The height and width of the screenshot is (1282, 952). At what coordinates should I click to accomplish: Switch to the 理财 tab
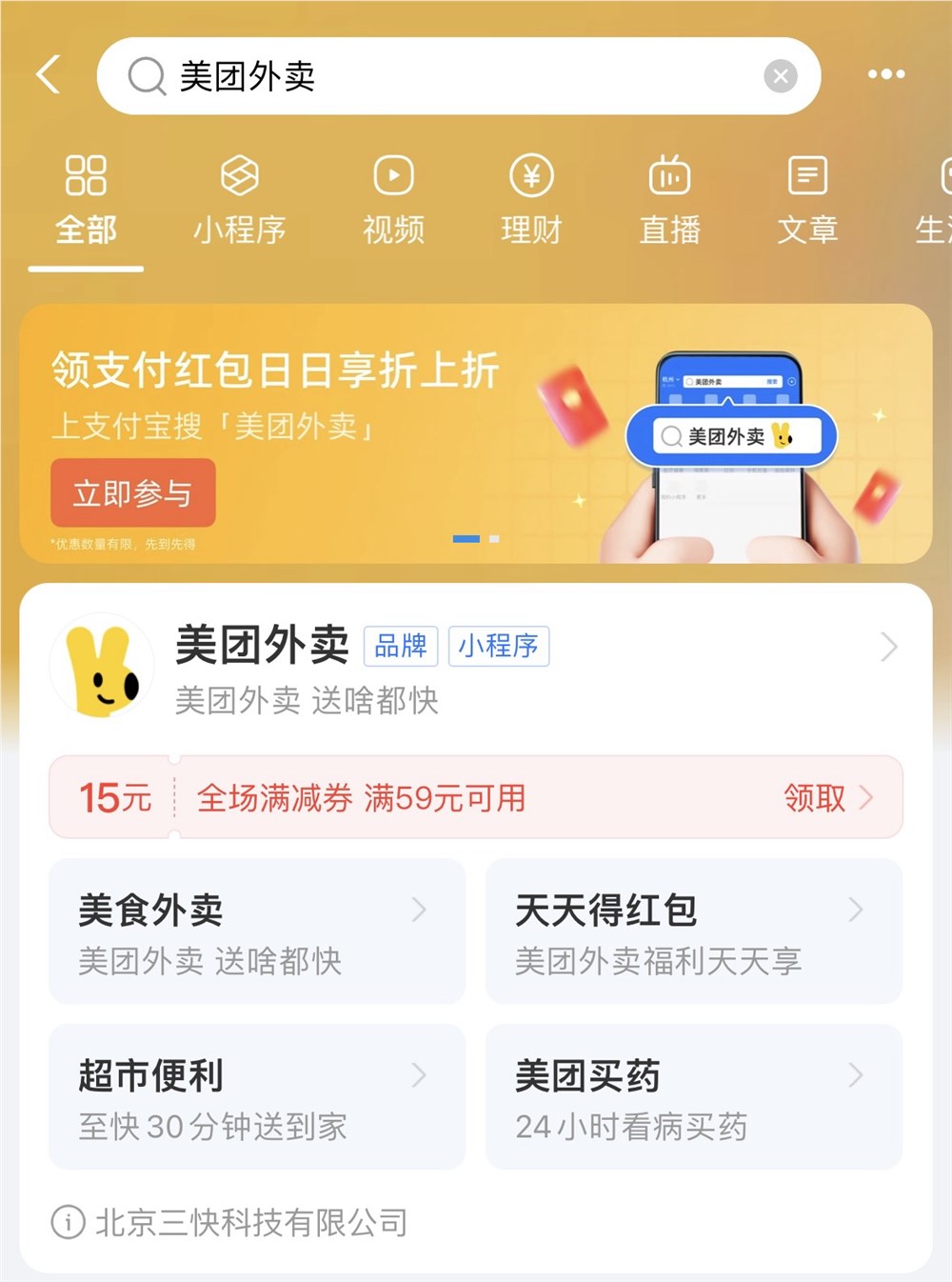[x=531, y=200]
